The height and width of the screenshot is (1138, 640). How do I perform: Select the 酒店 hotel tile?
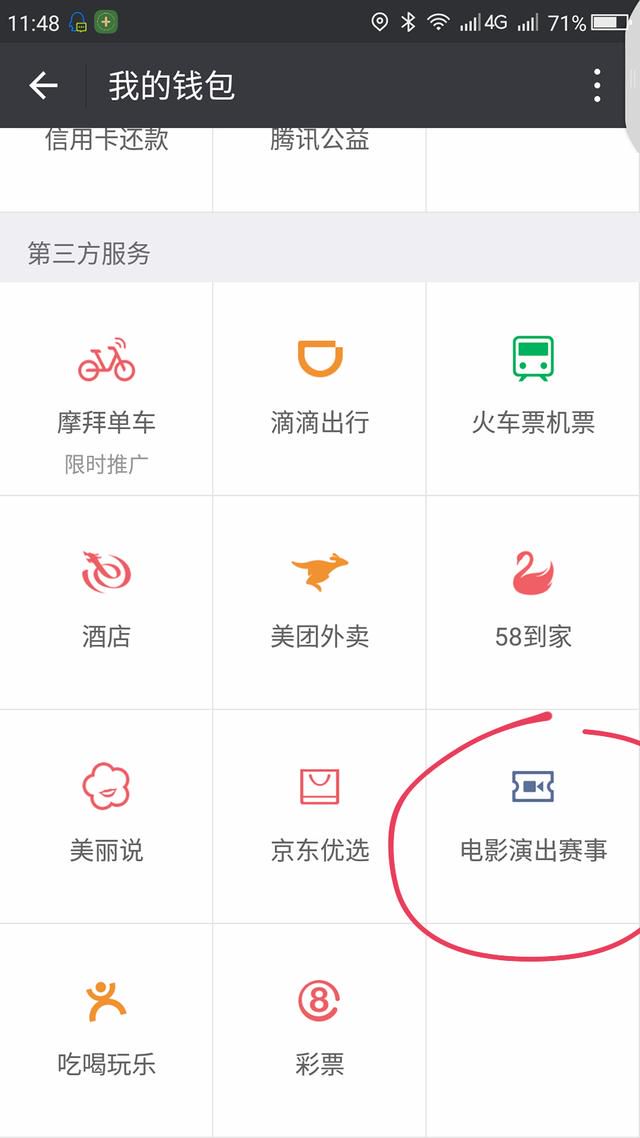point(106,602)
